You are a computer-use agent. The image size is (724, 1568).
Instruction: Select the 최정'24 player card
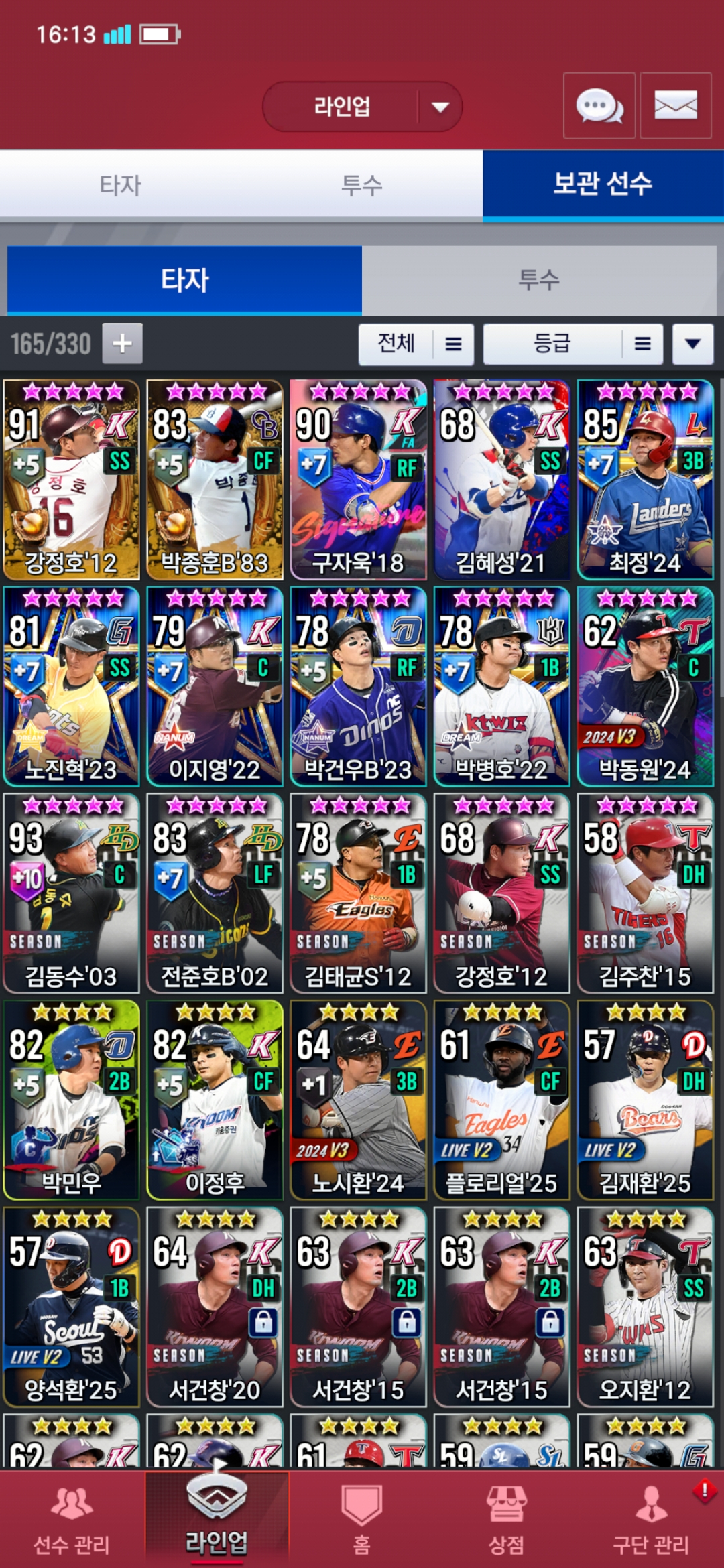(x=645, y=480)
